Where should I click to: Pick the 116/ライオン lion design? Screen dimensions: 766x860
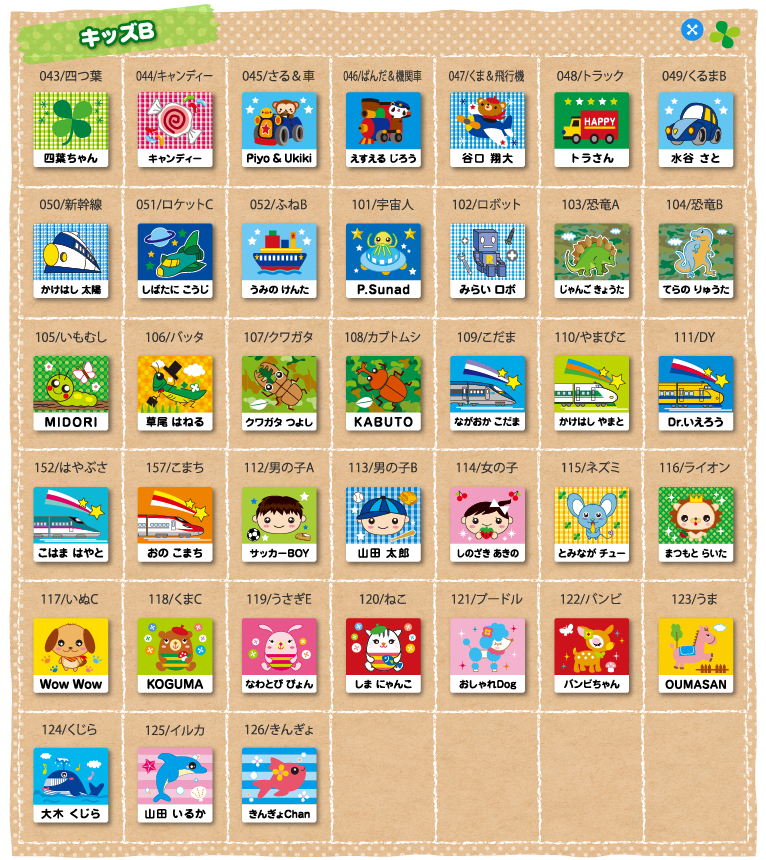[696, 524]
